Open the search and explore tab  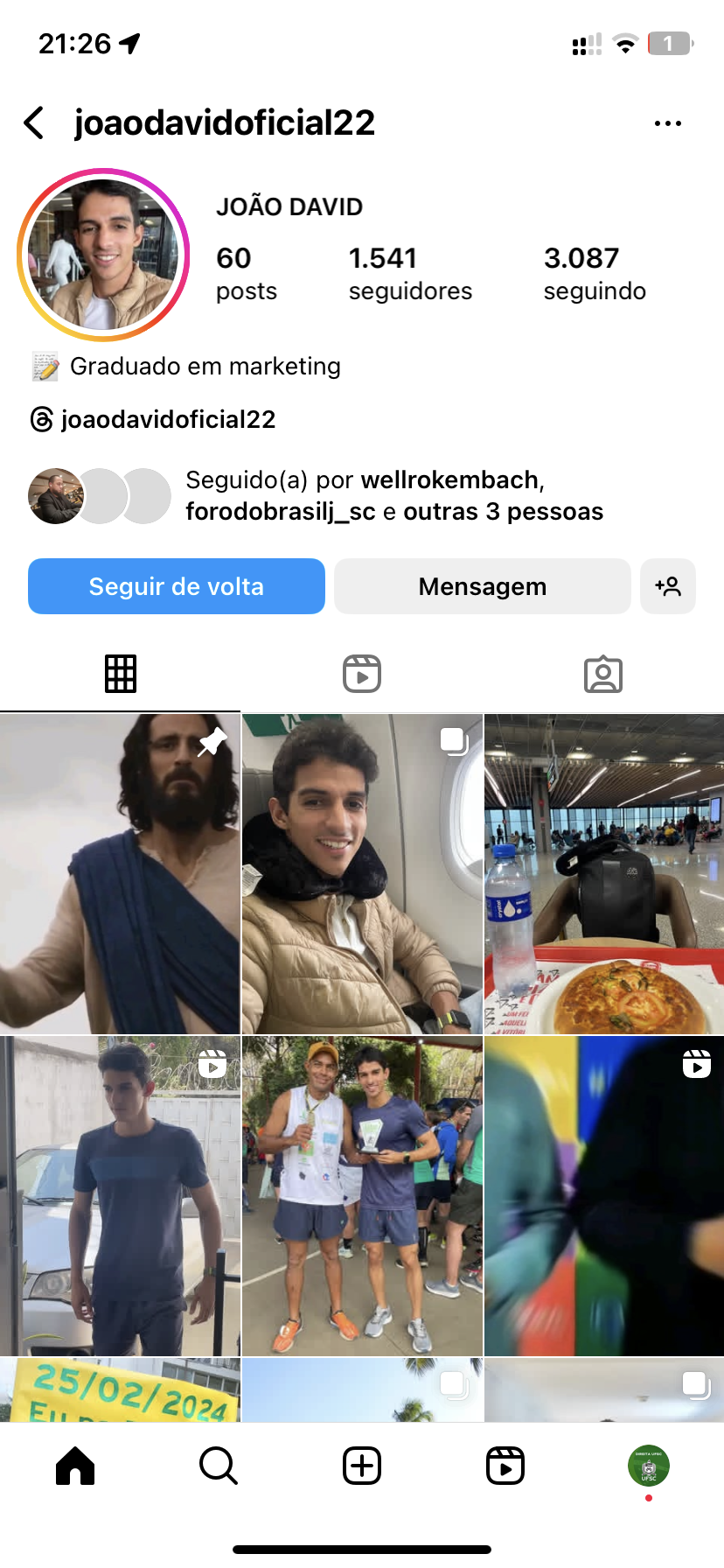click(219, 1466)
